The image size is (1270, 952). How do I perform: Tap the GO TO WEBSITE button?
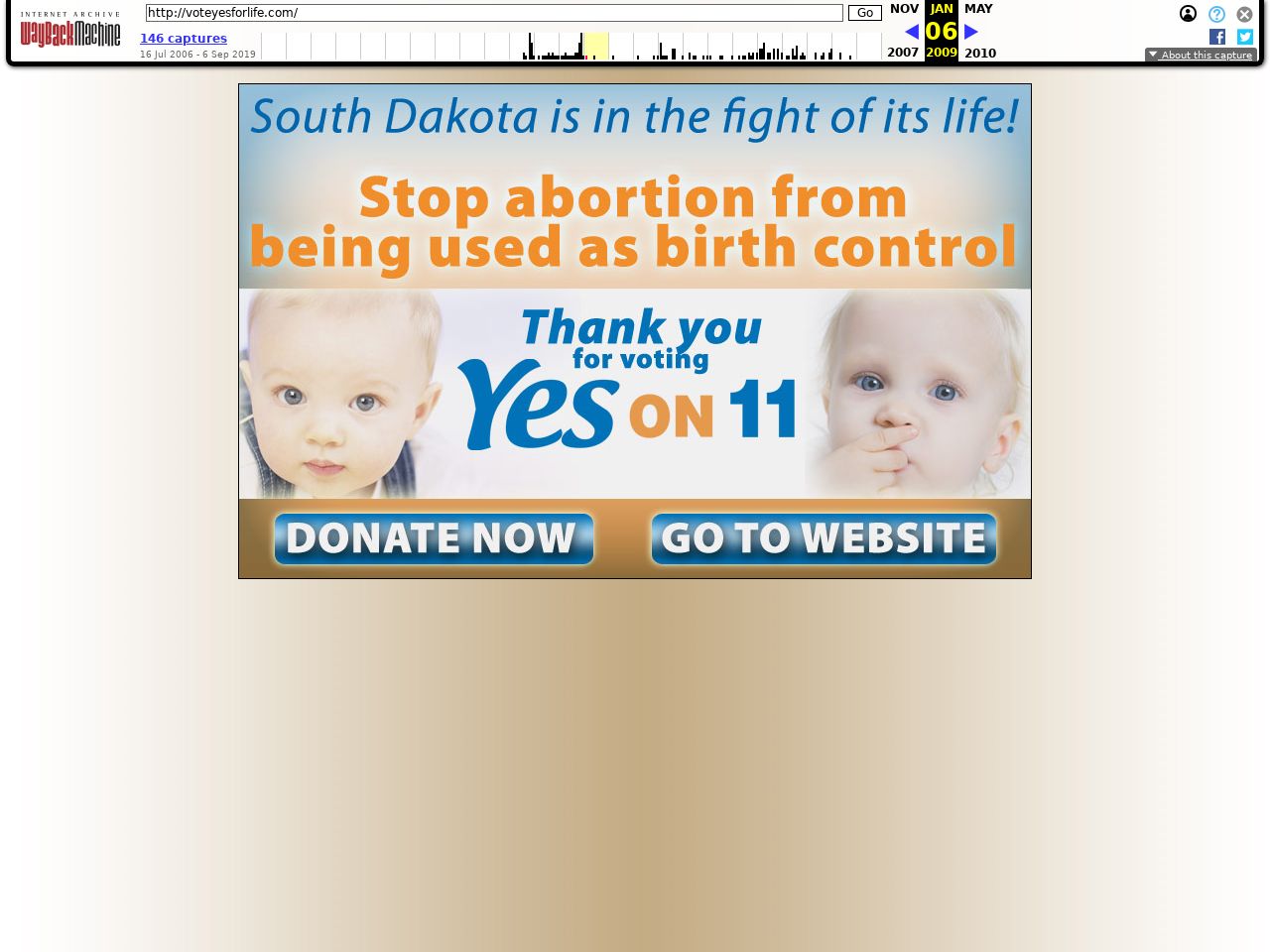(824, 538)
